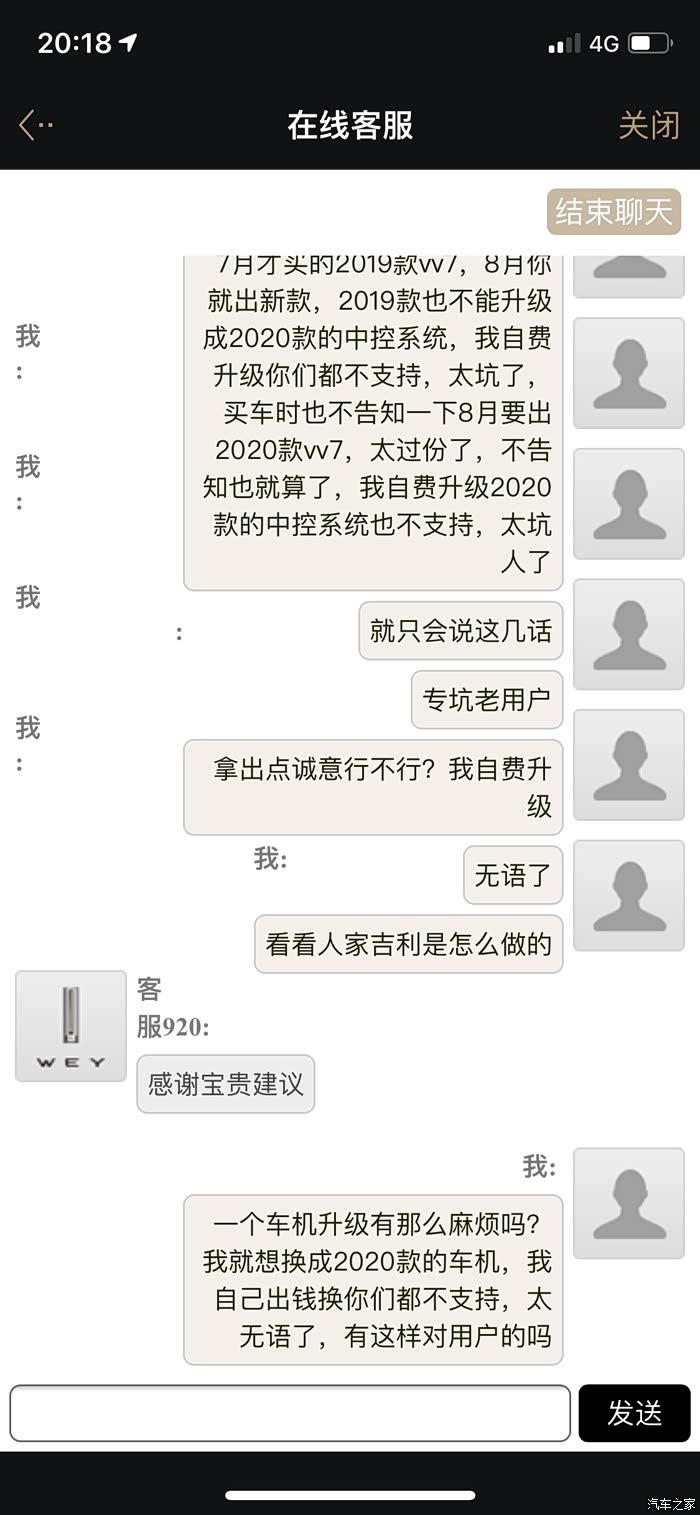Viewport: 700px width, 1515px height.
Task: Tap 关闭 to close customer service
Action: pos(649,126)
